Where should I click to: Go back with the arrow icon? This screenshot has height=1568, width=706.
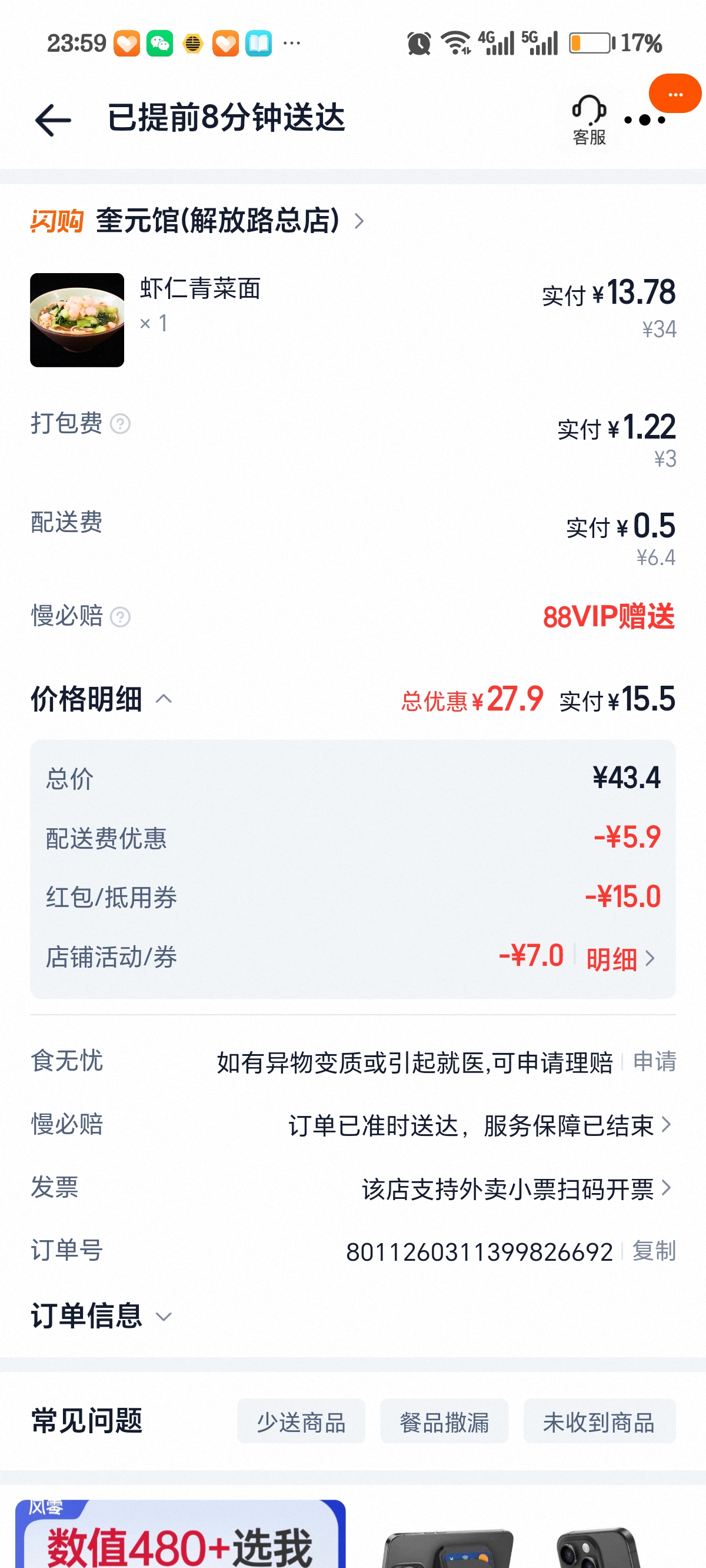pos(53,119)
